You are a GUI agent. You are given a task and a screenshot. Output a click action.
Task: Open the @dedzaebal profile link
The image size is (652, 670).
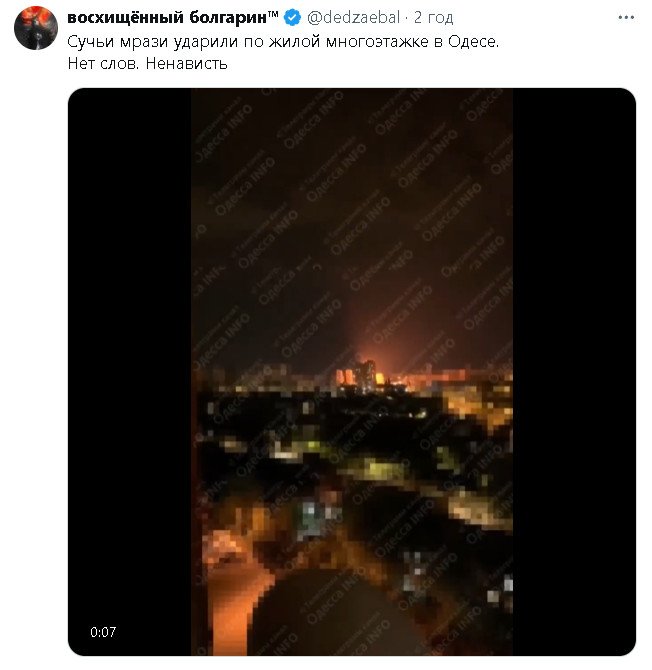[354, 17]
